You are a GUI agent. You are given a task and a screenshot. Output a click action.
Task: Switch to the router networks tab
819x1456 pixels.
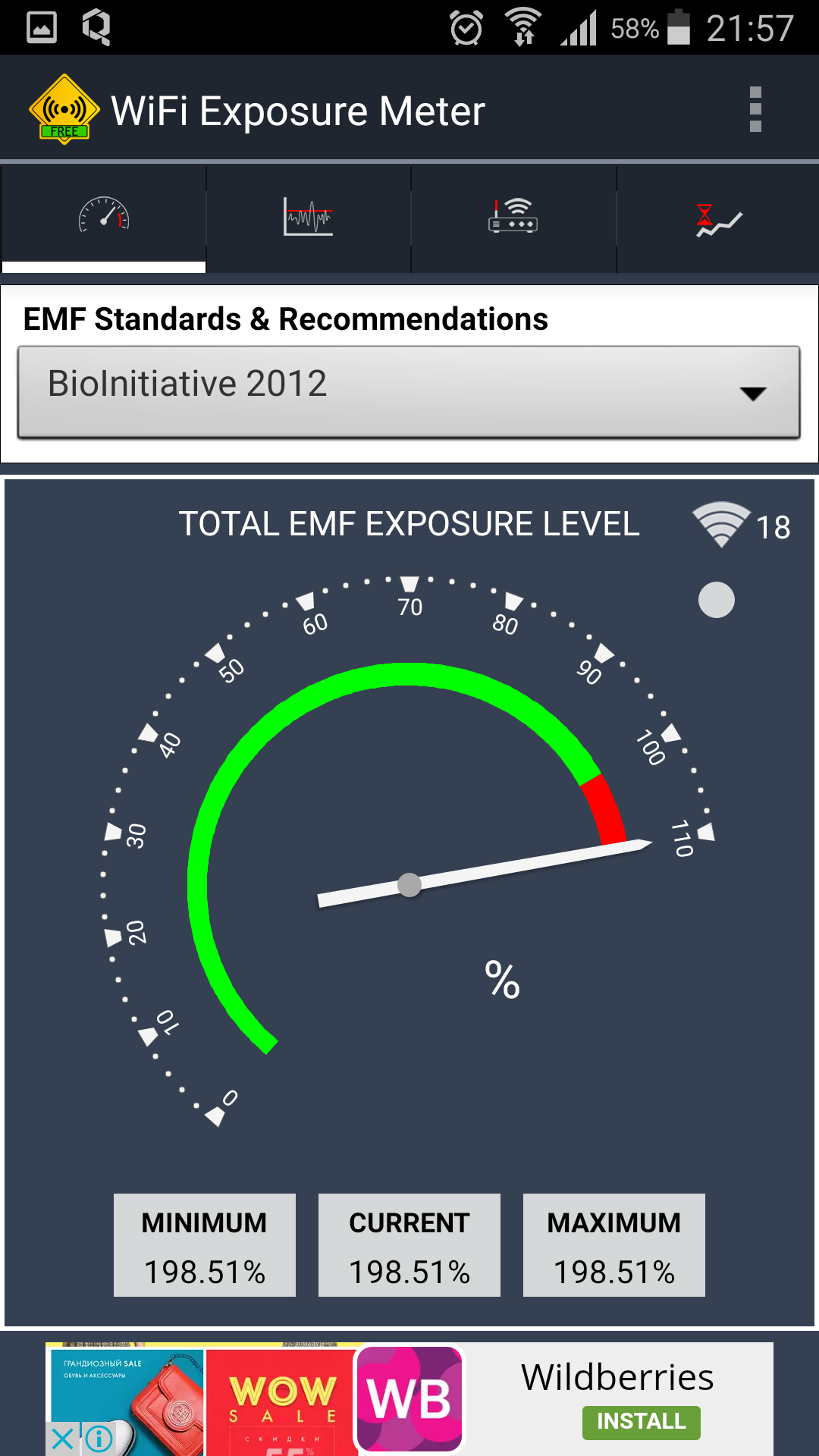[x=513, y=218]
